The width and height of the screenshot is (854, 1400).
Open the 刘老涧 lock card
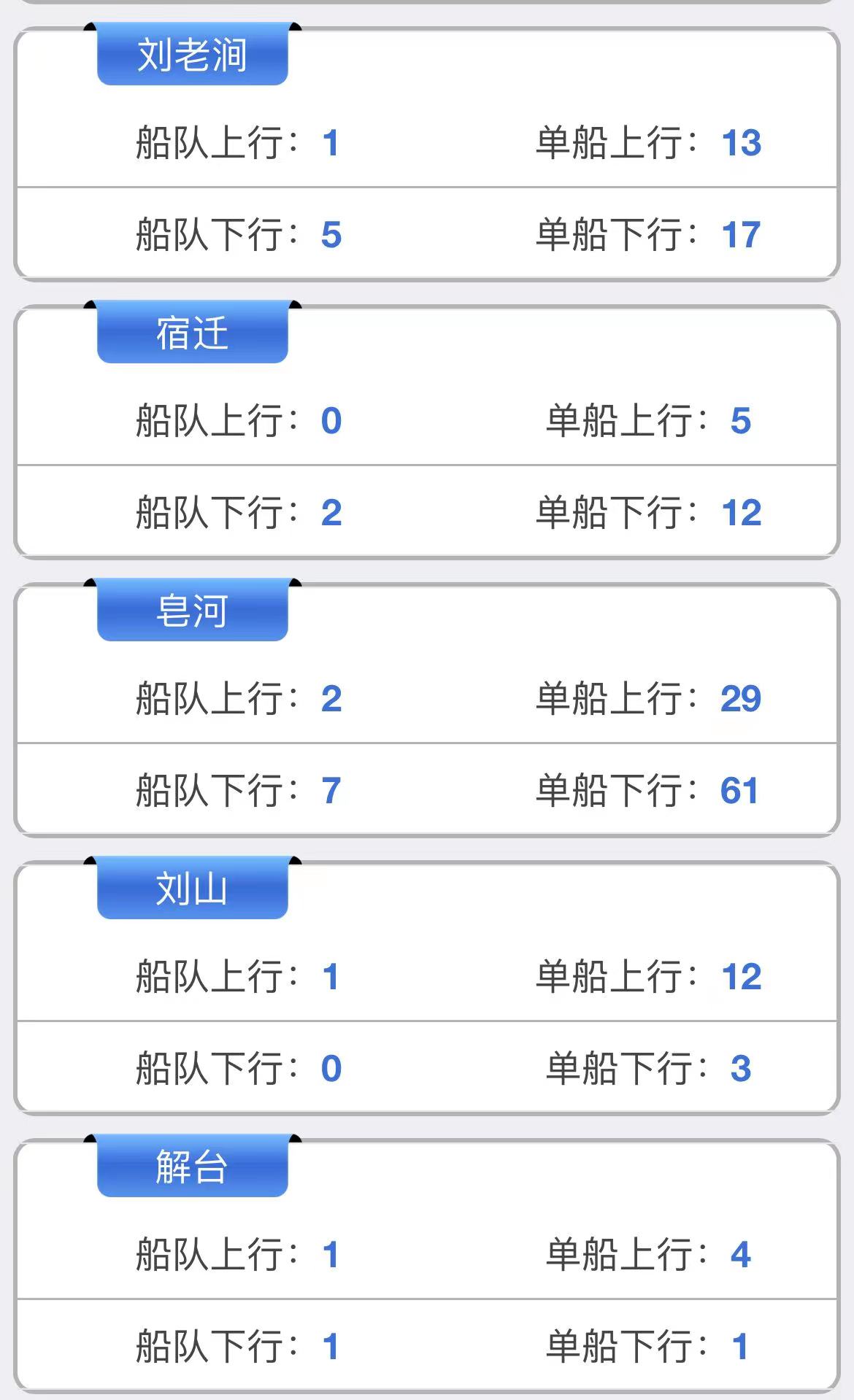click(x=427, y=154)
